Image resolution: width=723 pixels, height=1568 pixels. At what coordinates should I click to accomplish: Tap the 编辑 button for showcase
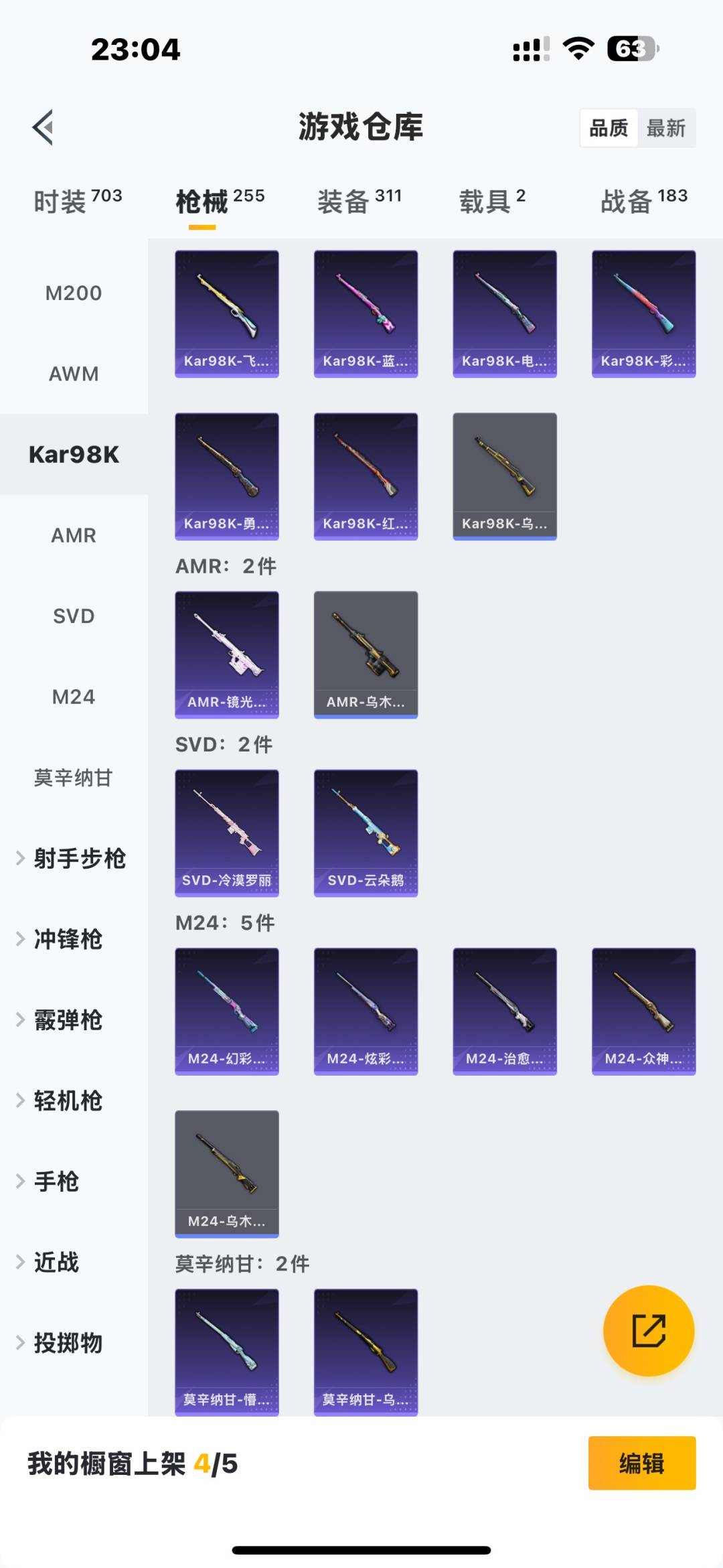coord(641,1464)
